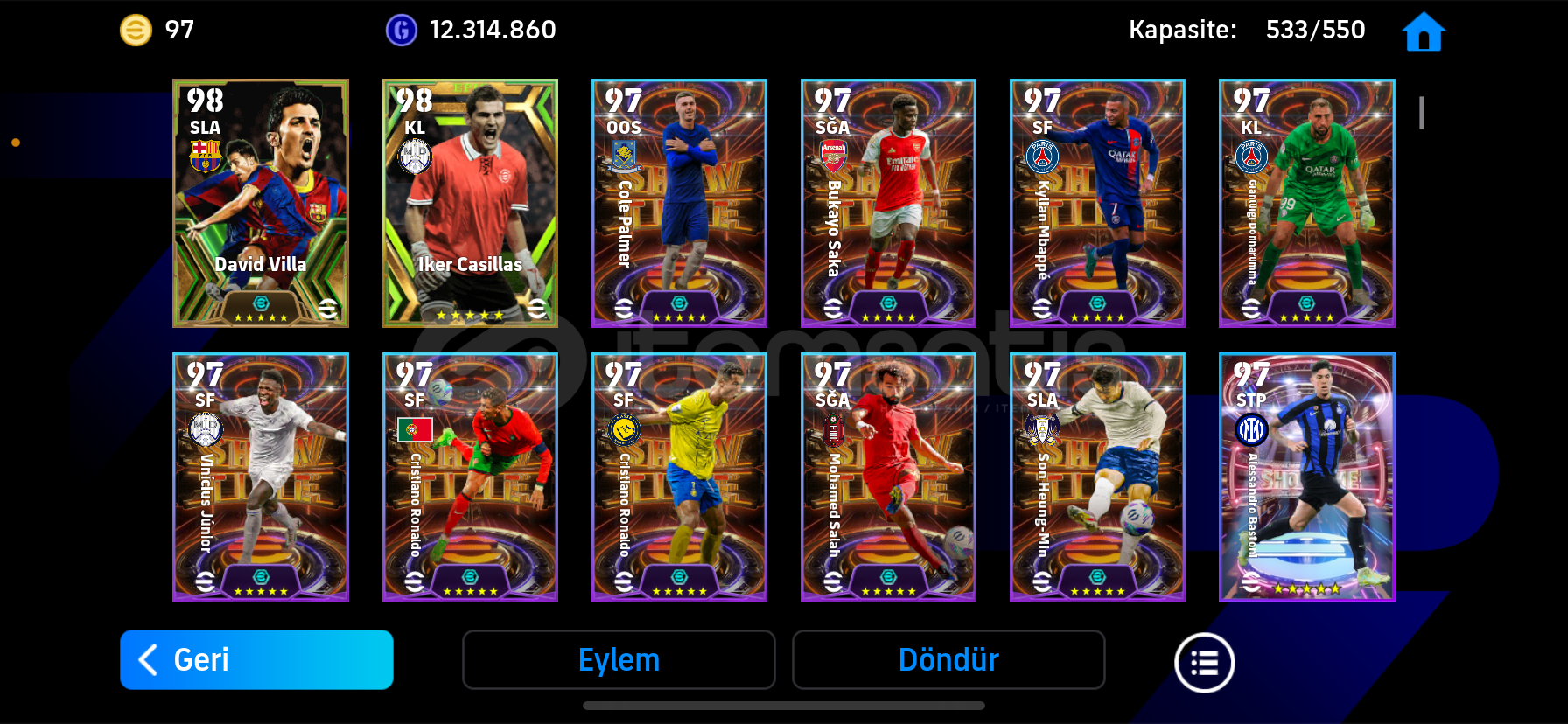Open the Alessandro Bastoni card
This screenshot has width=1568, height=724.
point(1306,477)
